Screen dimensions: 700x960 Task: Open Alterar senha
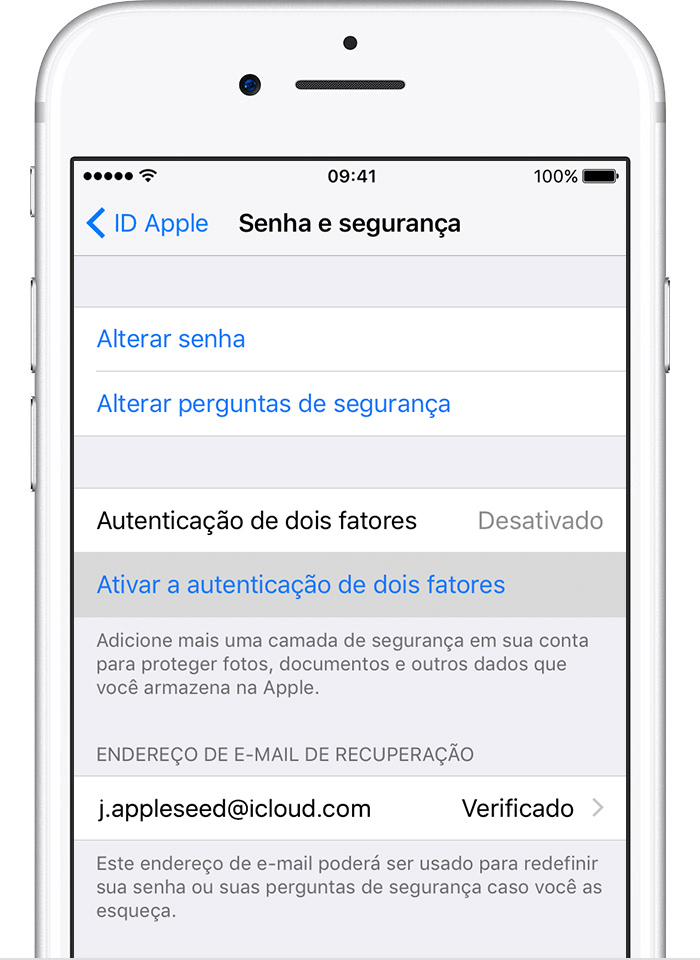pyautogui.click(x=171, y=339)
